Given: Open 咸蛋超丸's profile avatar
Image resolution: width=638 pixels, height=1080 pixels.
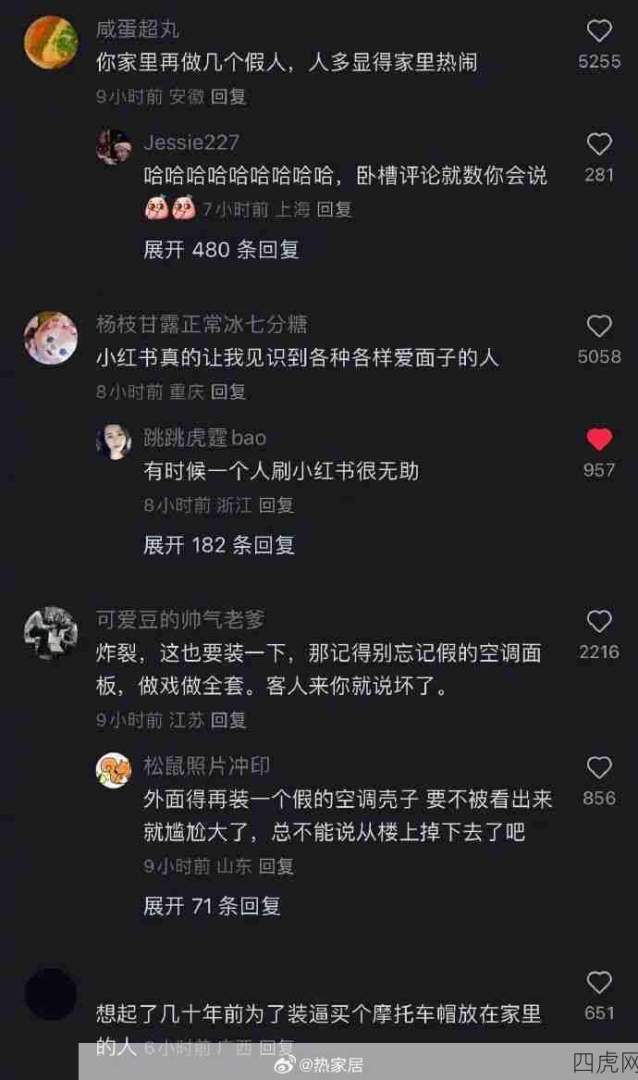Looking at the screenshot, I should [x=51, y=43].
